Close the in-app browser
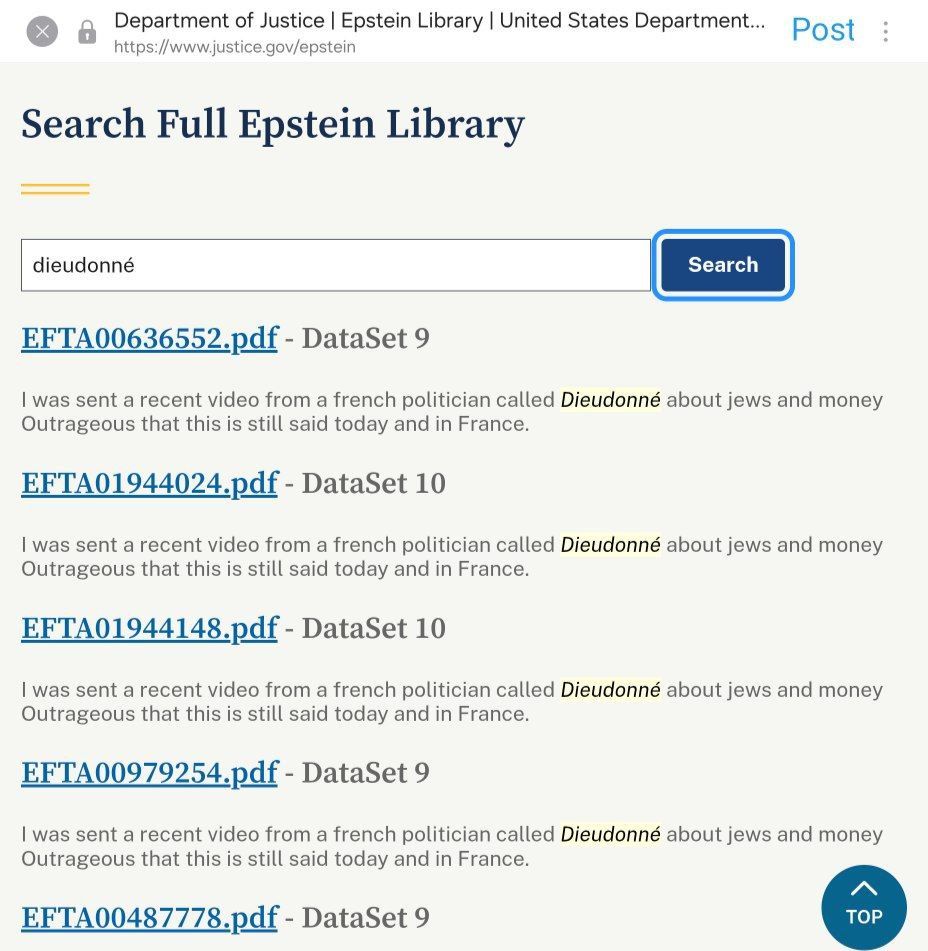 pyautogui.click(x=42, y=32)
